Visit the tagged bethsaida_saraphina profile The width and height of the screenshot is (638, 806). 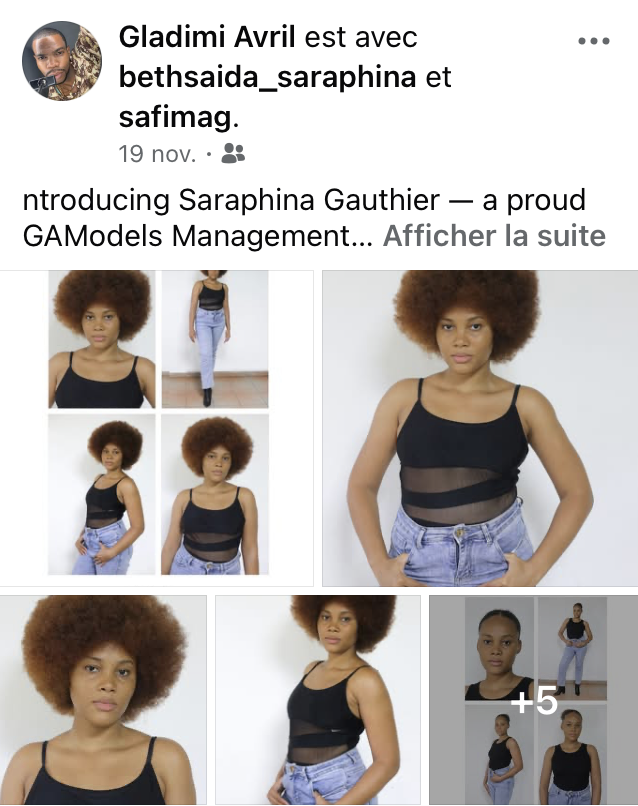(x=267, y=77)
